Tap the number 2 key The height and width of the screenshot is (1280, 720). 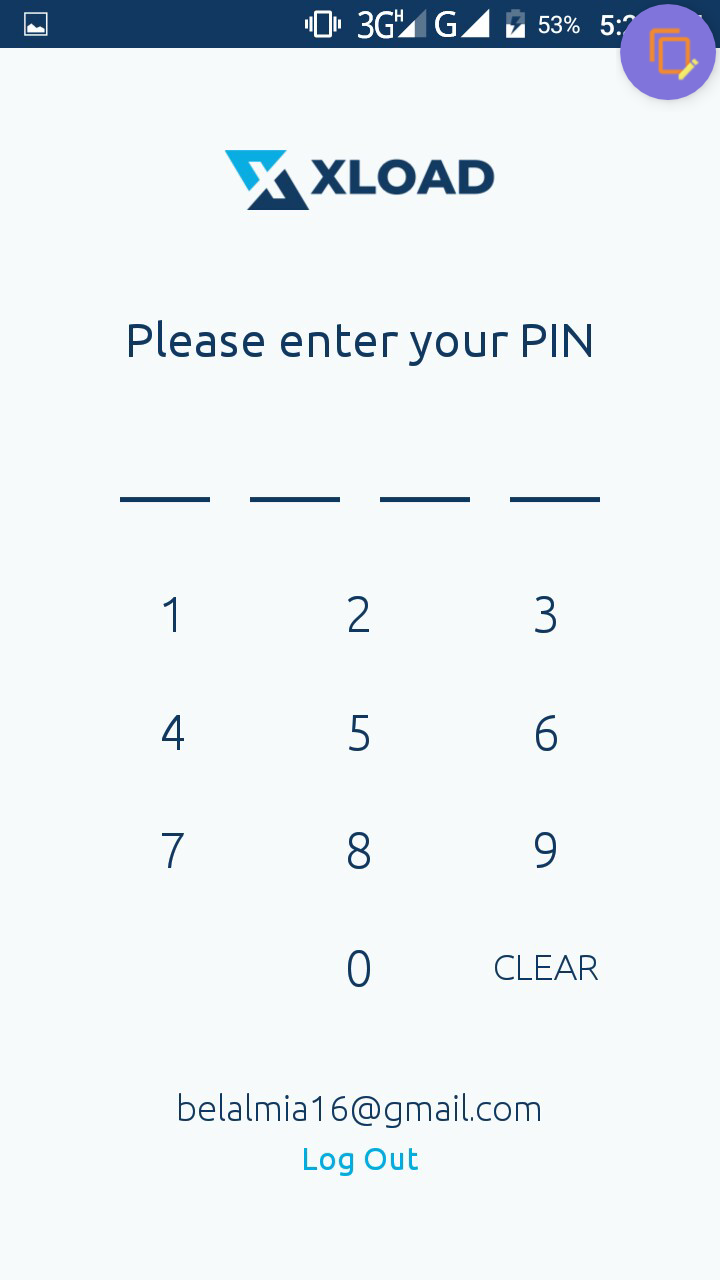pos(359,615)
